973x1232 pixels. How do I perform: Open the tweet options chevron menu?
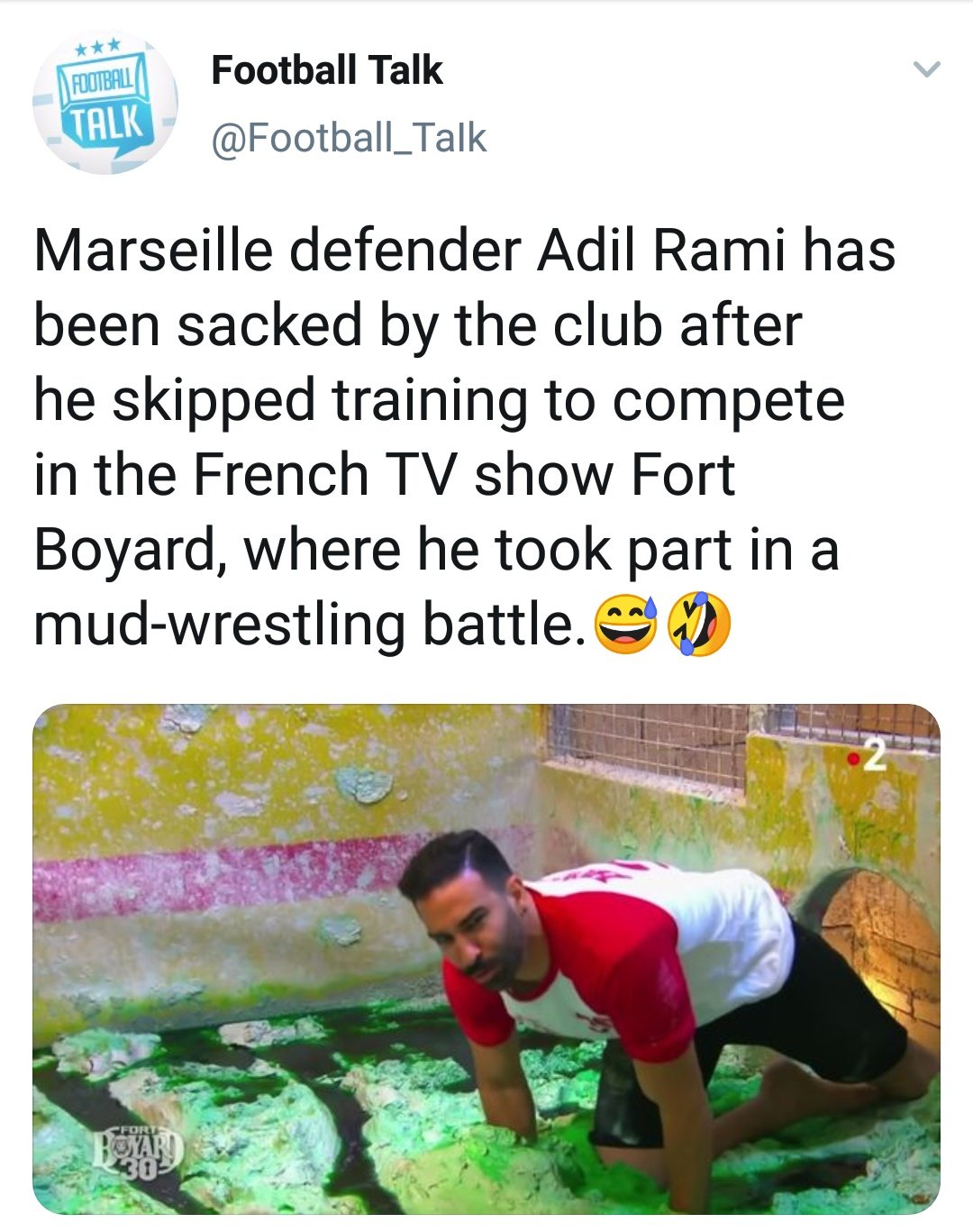926,69
